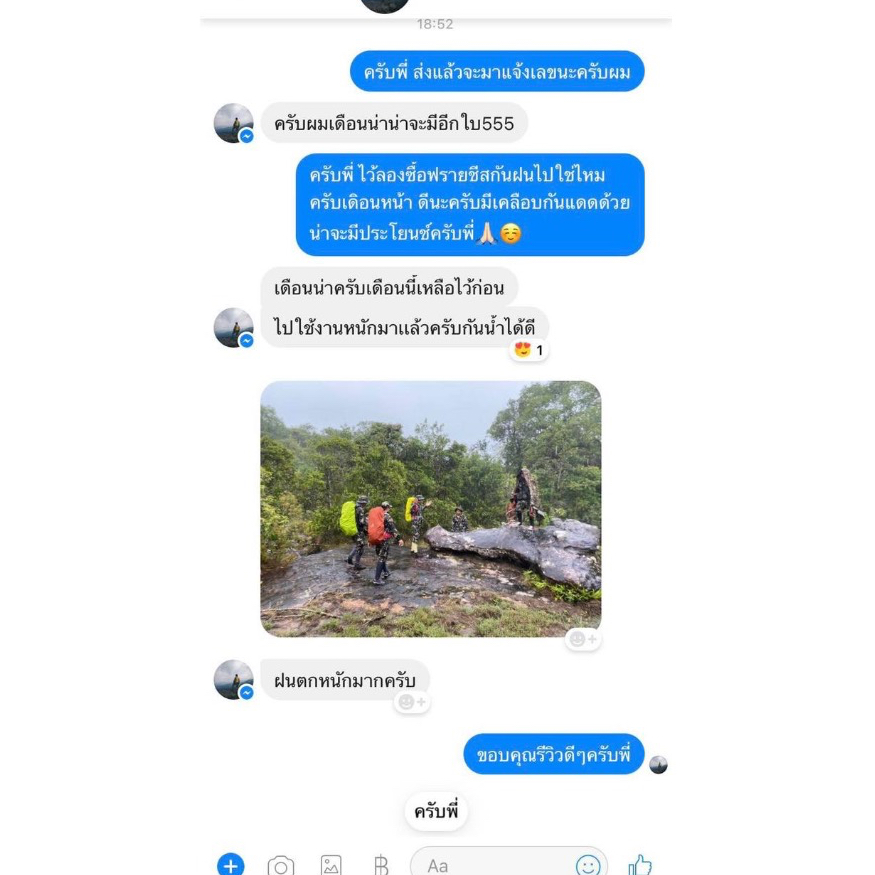Open the shared hiking photo
The width and height of the screenshot is (875, 875).
click(430, 508)
